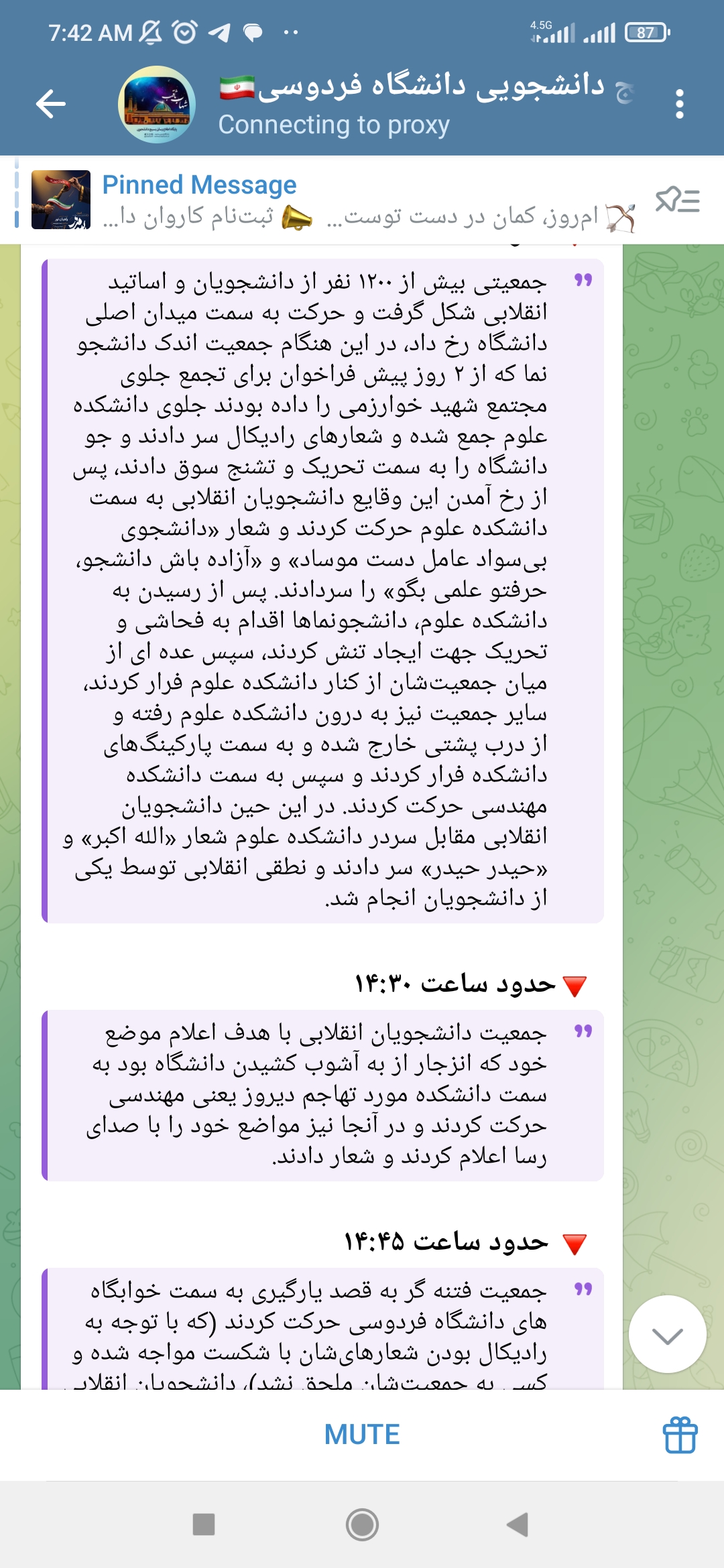Jump to the latest messages
The width and height of the screenshot is (724, 1568).
click(x=667, y=1335)
